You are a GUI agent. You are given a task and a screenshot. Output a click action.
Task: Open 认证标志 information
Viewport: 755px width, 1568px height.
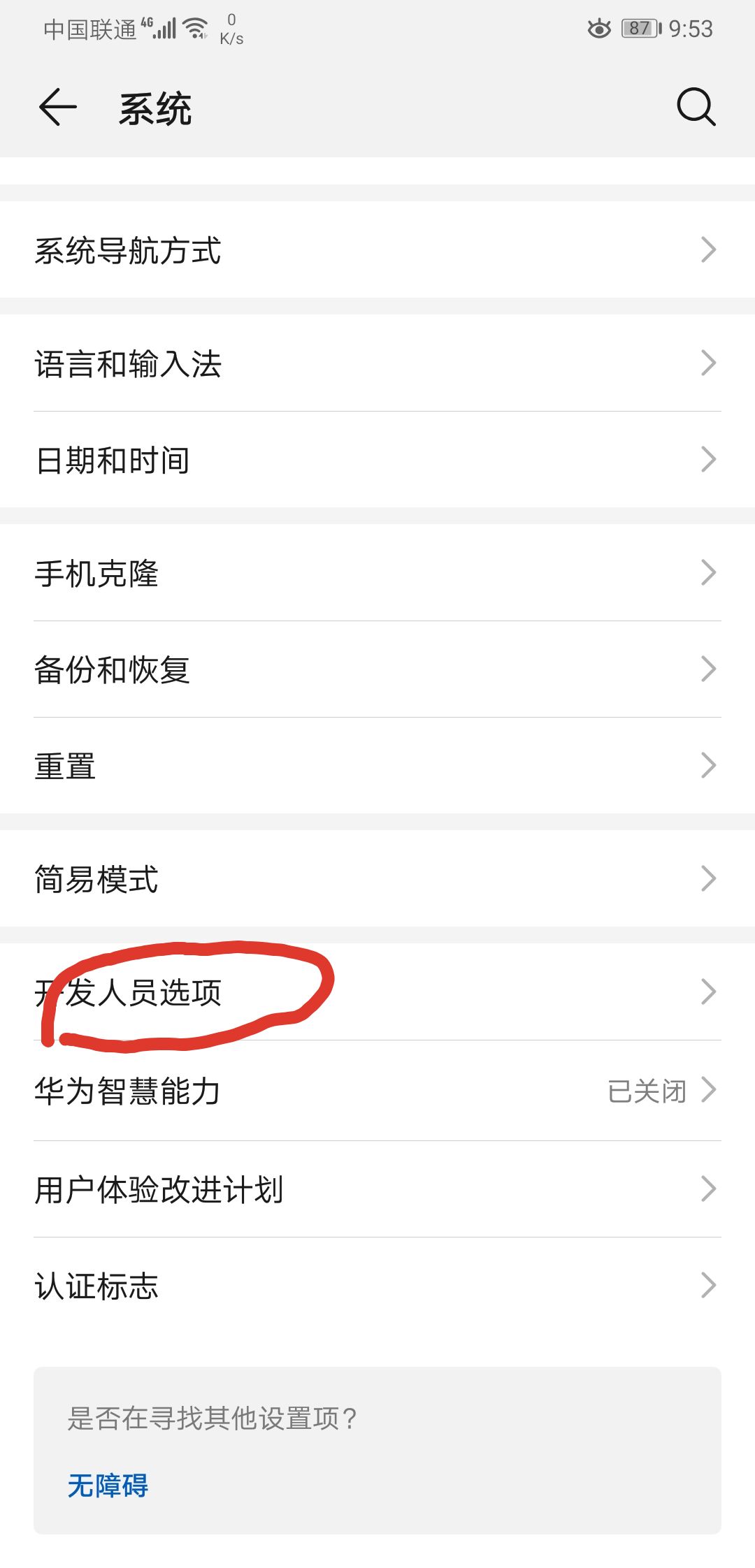pyautogui.click(x=377, y=1286)
